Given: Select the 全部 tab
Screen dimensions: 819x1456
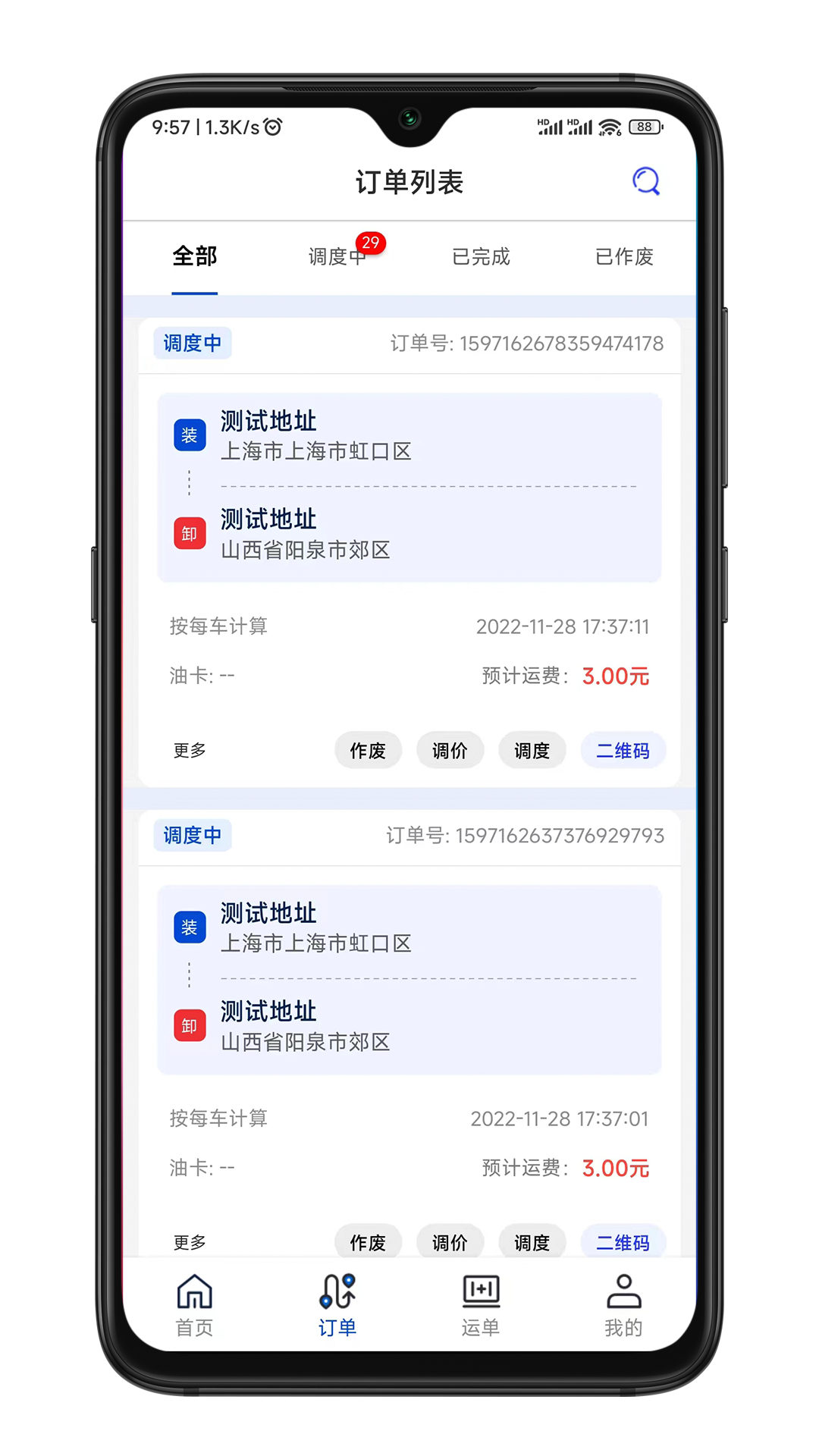Looking at the screenshot, I should pos(194,256).
